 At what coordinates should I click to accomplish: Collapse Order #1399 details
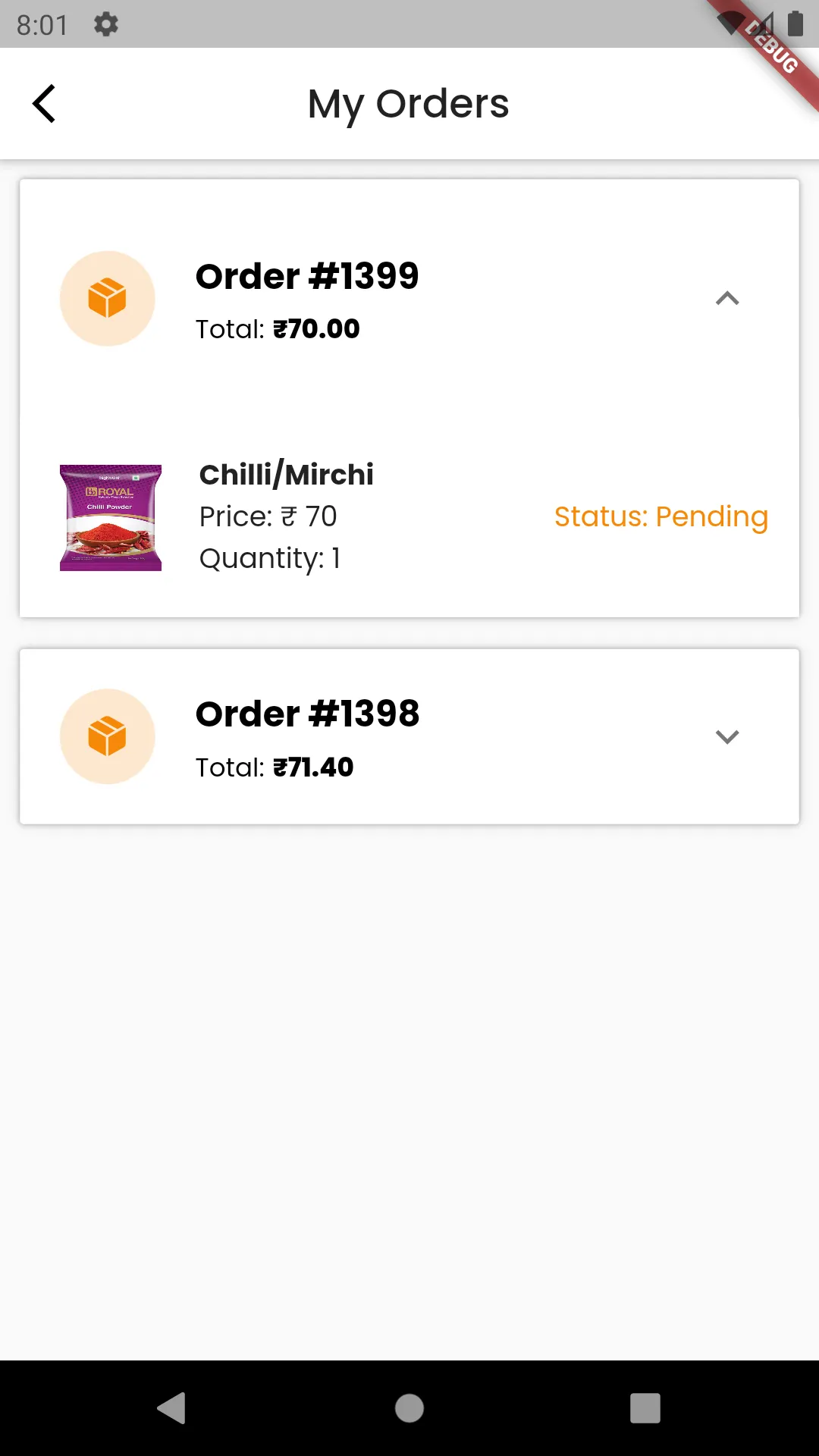(726, 299)
